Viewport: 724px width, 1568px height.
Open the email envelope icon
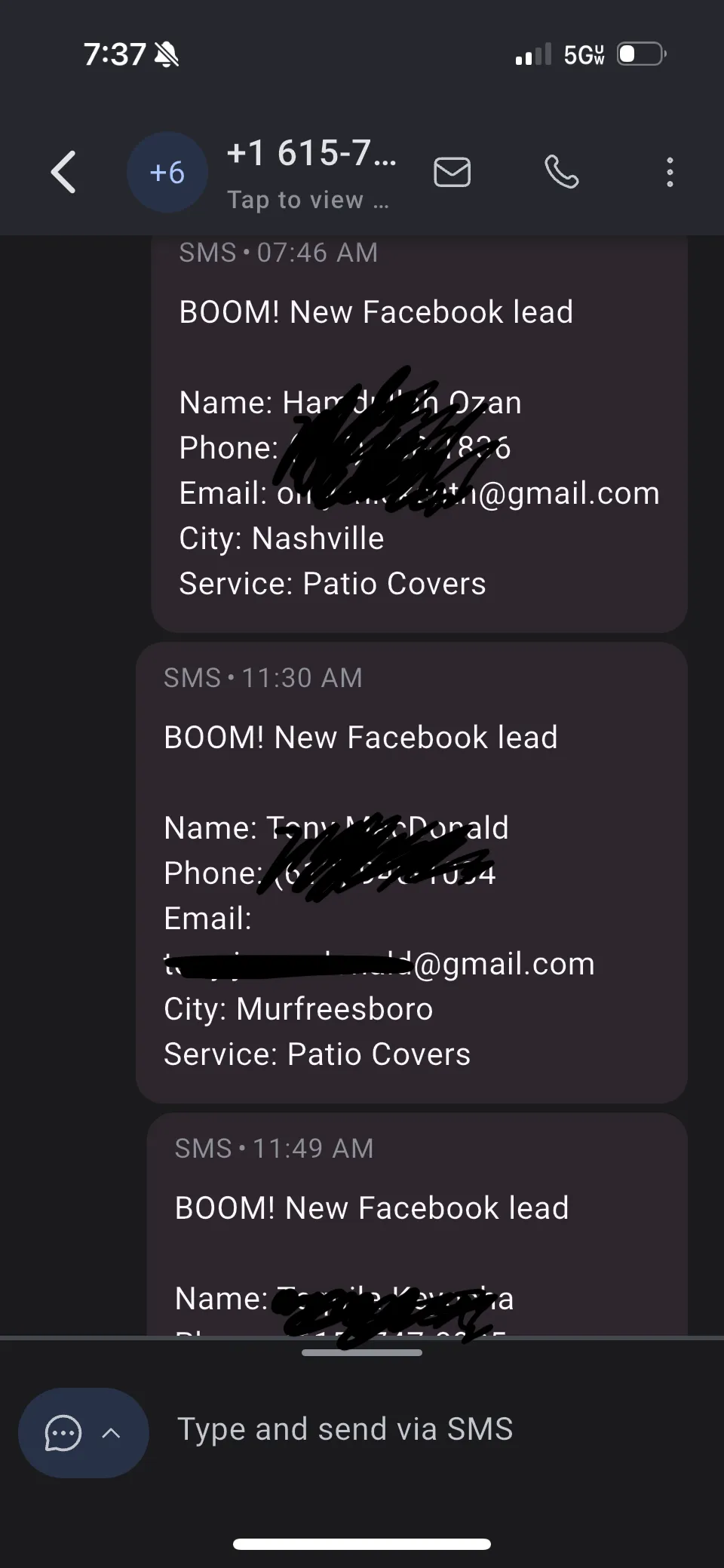click(452, 173)
